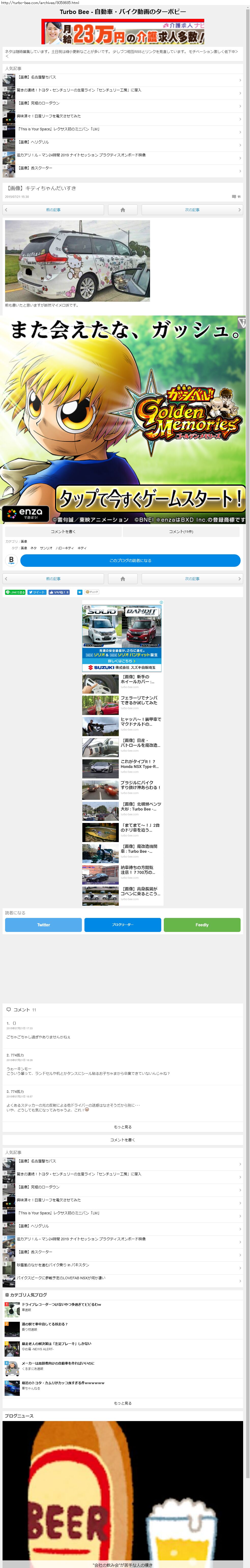Open comments list via コメント(11件) button
The width and height of the screenshot is (250, 1568).
[x=181, y=531]
